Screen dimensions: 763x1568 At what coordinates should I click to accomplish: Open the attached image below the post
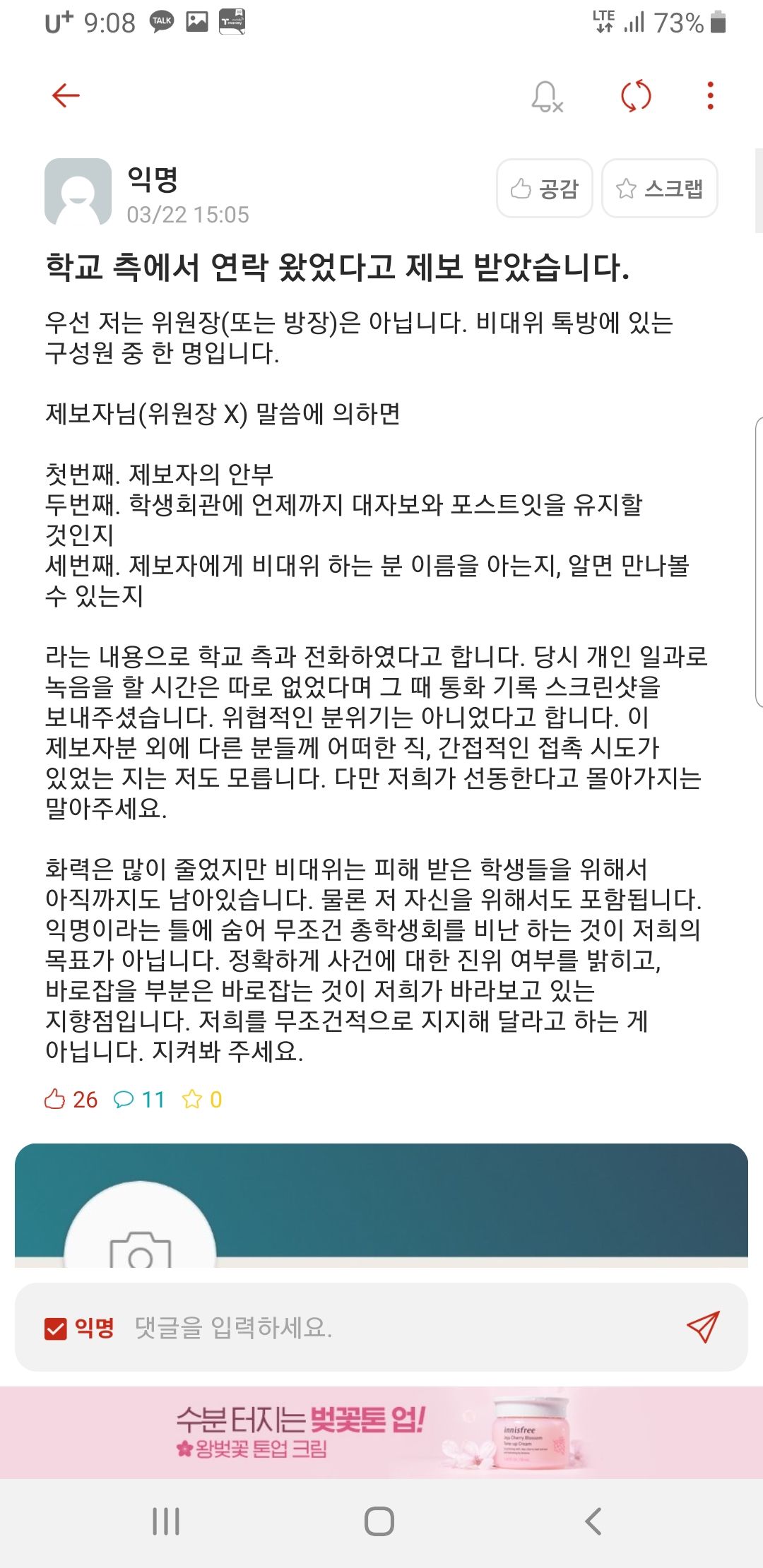381,1205
